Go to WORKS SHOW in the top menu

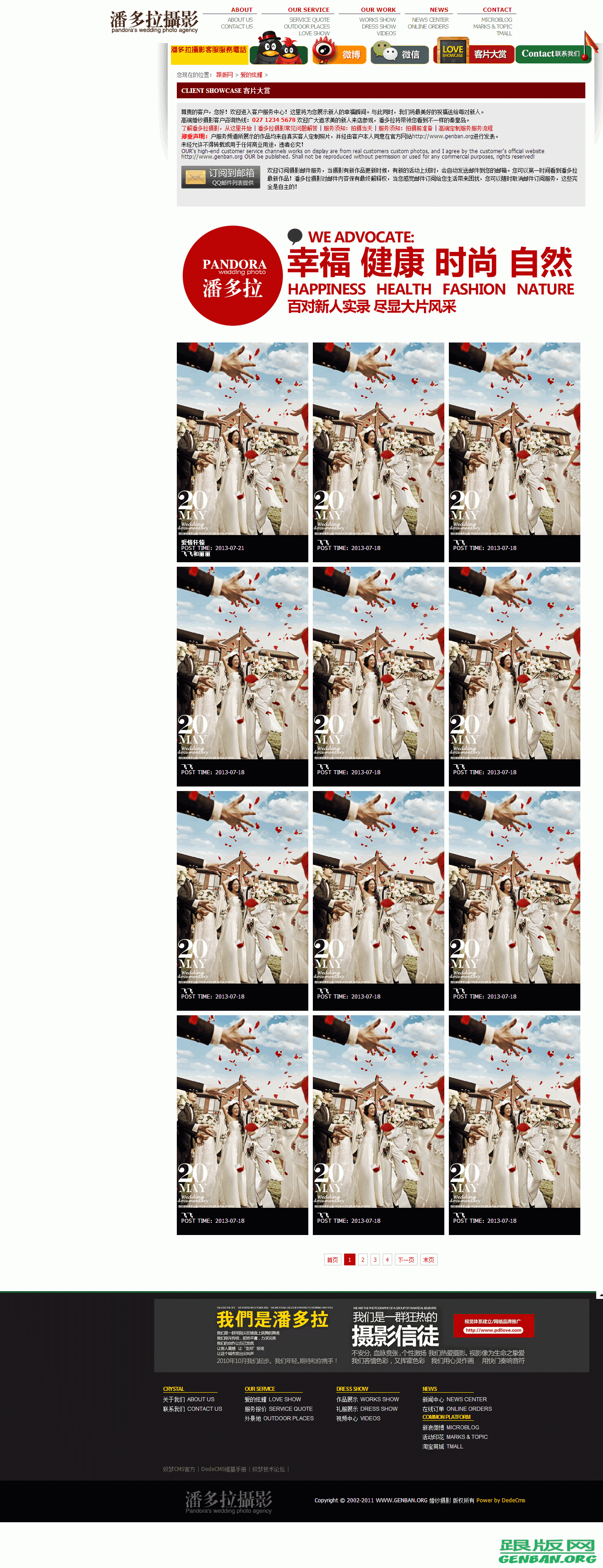377,19
